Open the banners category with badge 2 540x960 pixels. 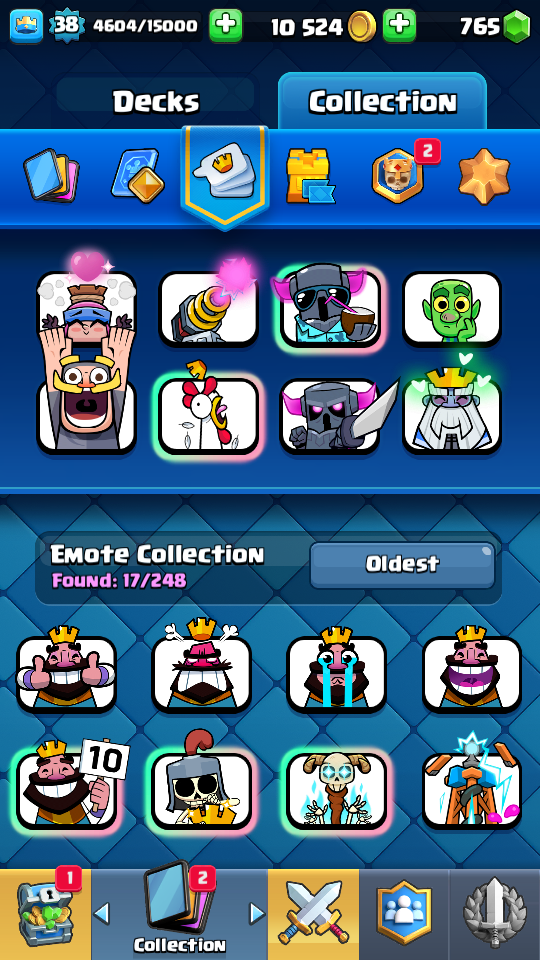click(398, 176)
